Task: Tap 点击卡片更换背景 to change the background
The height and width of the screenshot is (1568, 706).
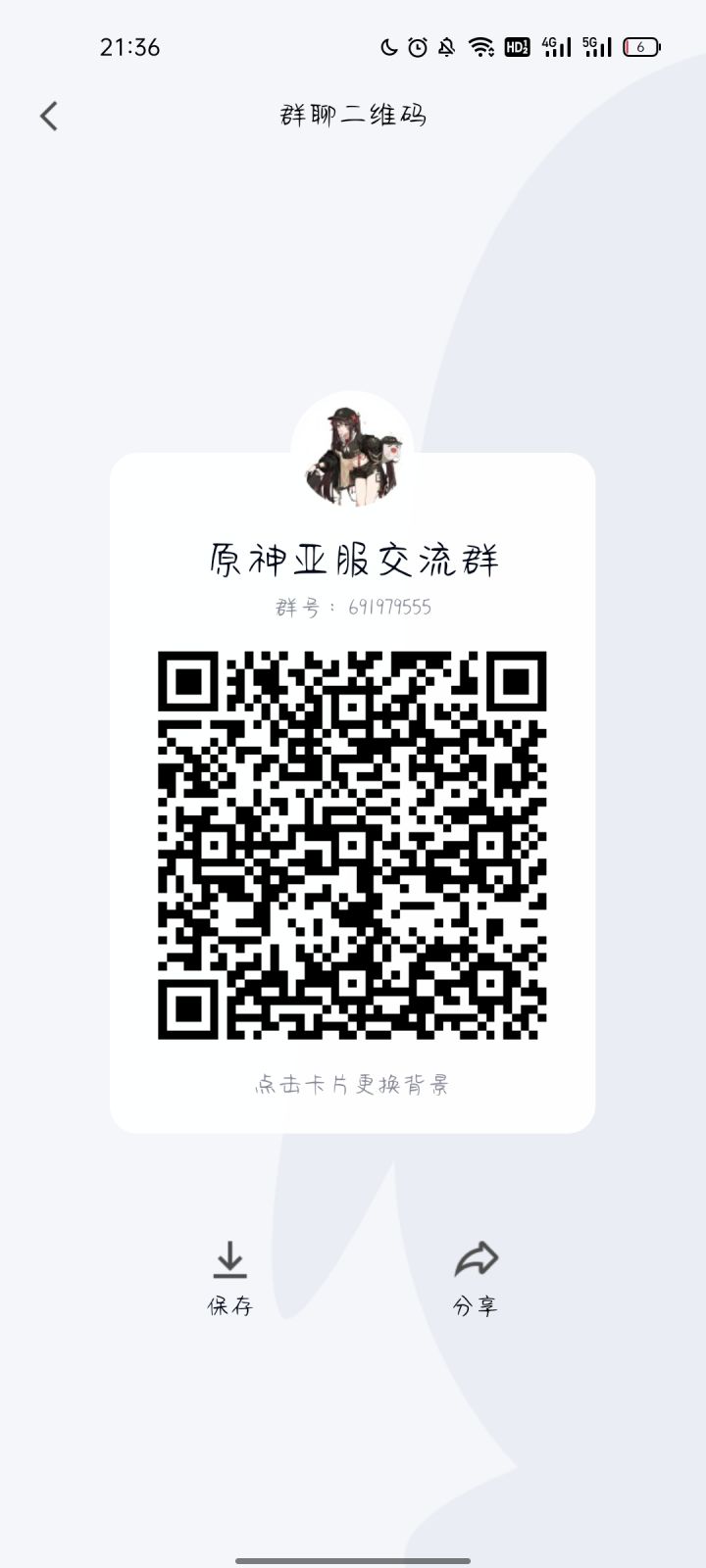Action: click(x=355, y=1087)
